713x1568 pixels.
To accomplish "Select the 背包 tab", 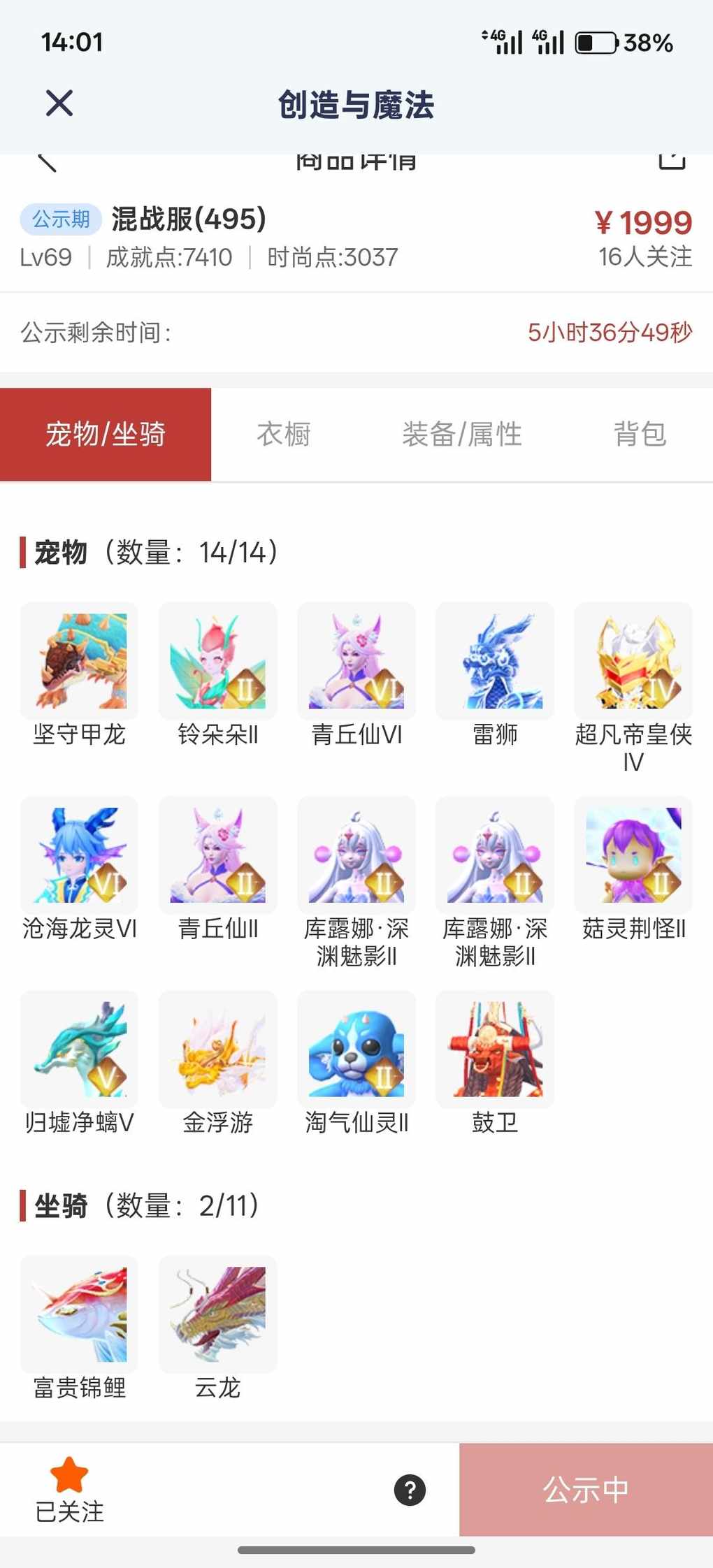I will tap(640, 435).
